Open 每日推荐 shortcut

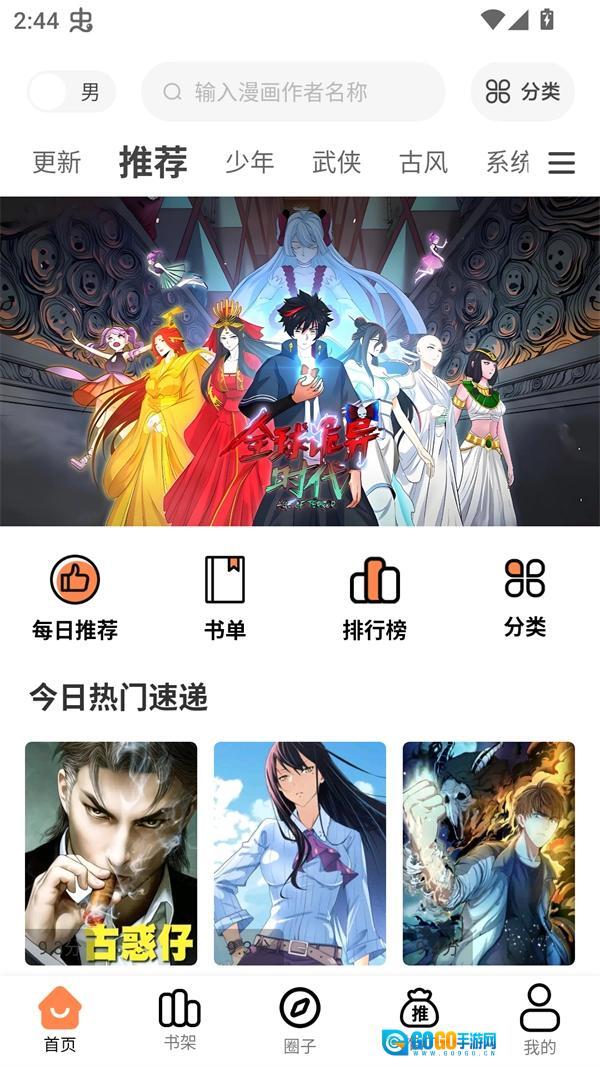pyautogui.click(x=75, y=598)
